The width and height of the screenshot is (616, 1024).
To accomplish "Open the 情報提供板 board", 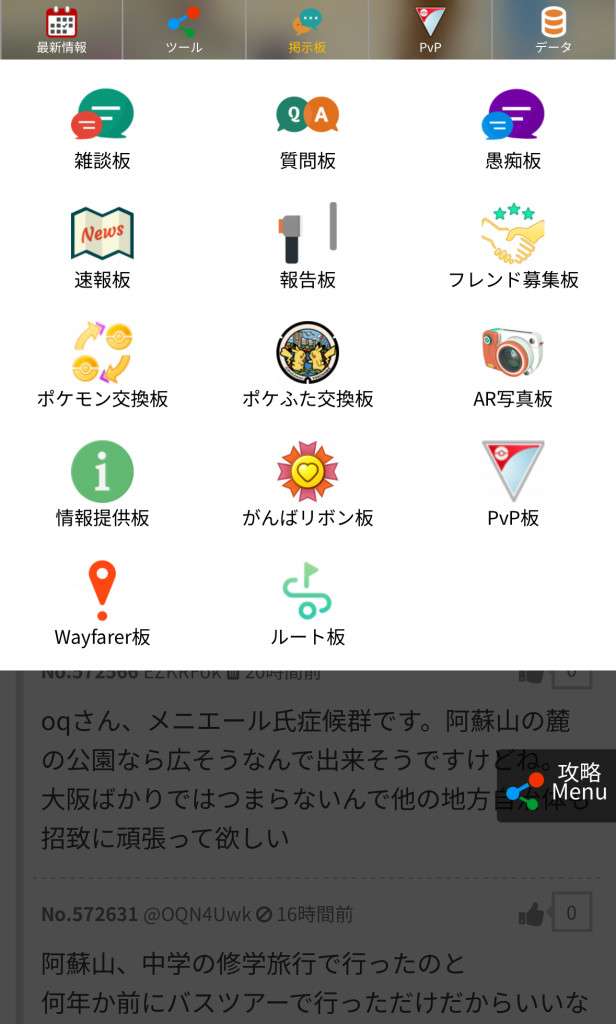I will point(102,486).
